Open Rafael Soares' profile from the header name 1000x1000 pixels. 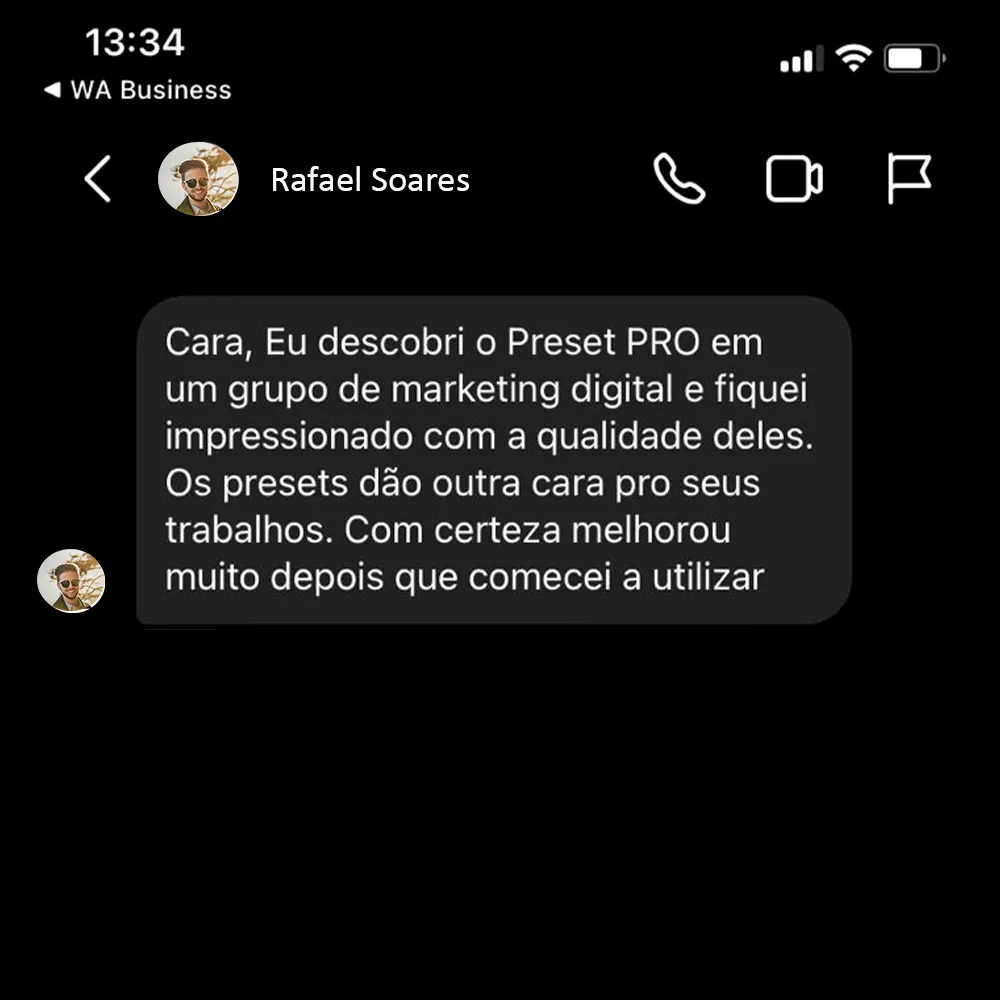pyautogui.click(x=370, y=180)
